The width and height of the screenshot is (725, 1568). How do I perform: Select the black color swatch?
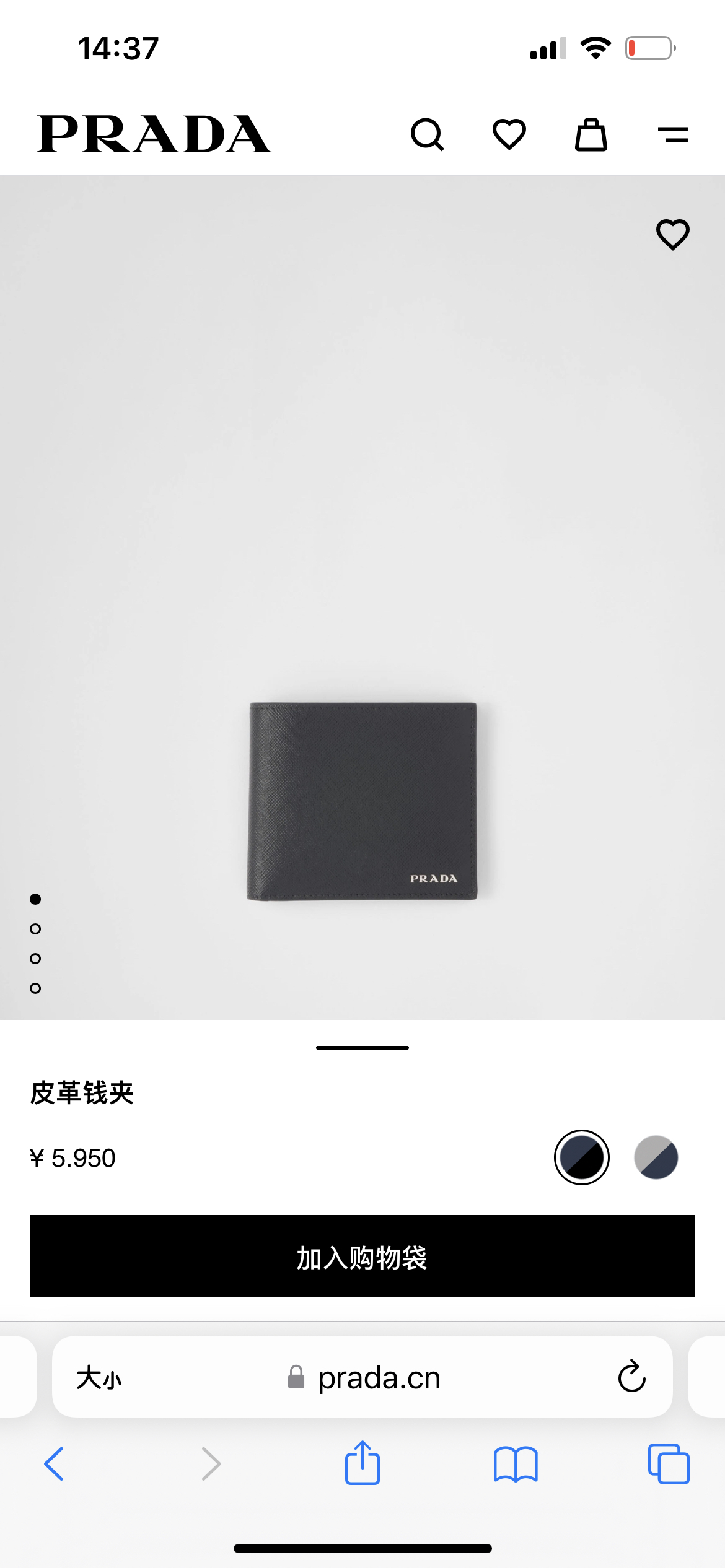click(581, 1157)
